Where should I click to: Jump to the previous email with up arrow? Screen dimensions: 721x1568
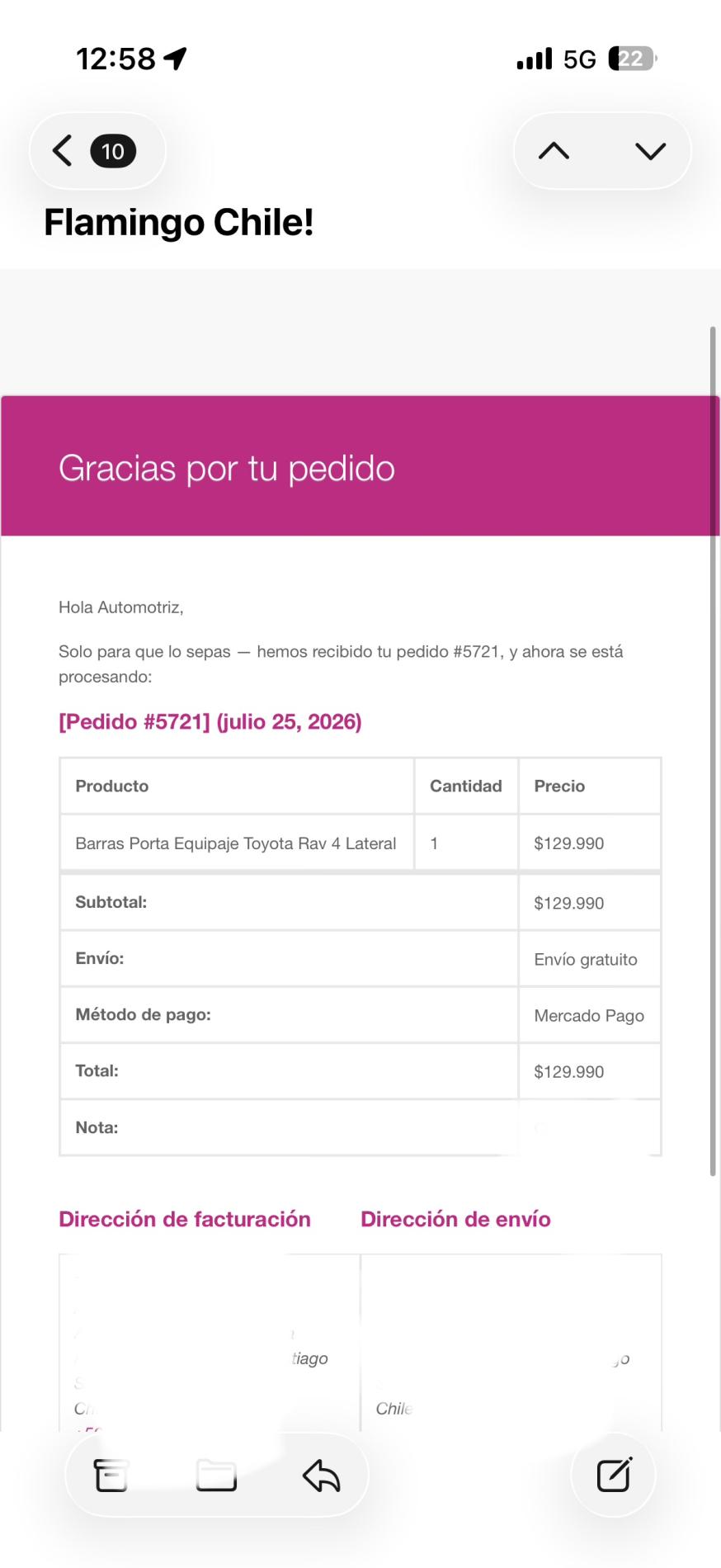tap(554, 151)
